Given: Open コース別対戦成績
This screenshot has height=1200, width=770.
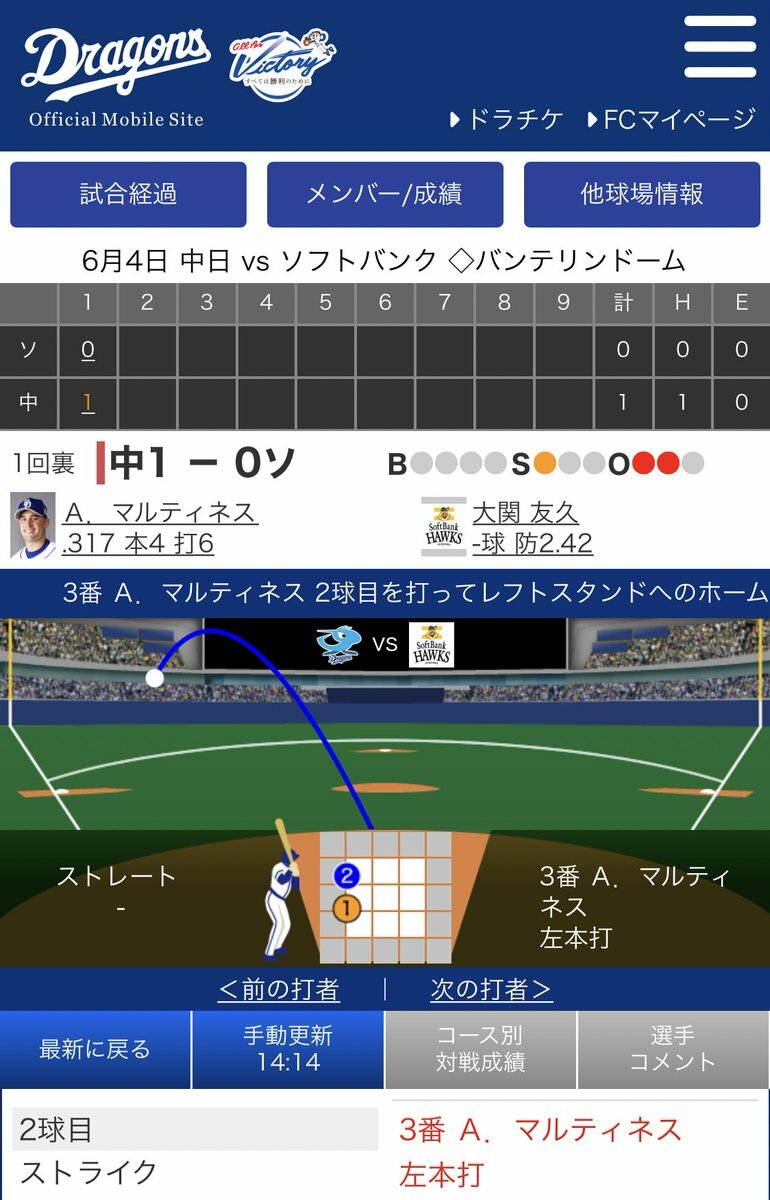Looking at the screenshot, I should [480, 1049].
